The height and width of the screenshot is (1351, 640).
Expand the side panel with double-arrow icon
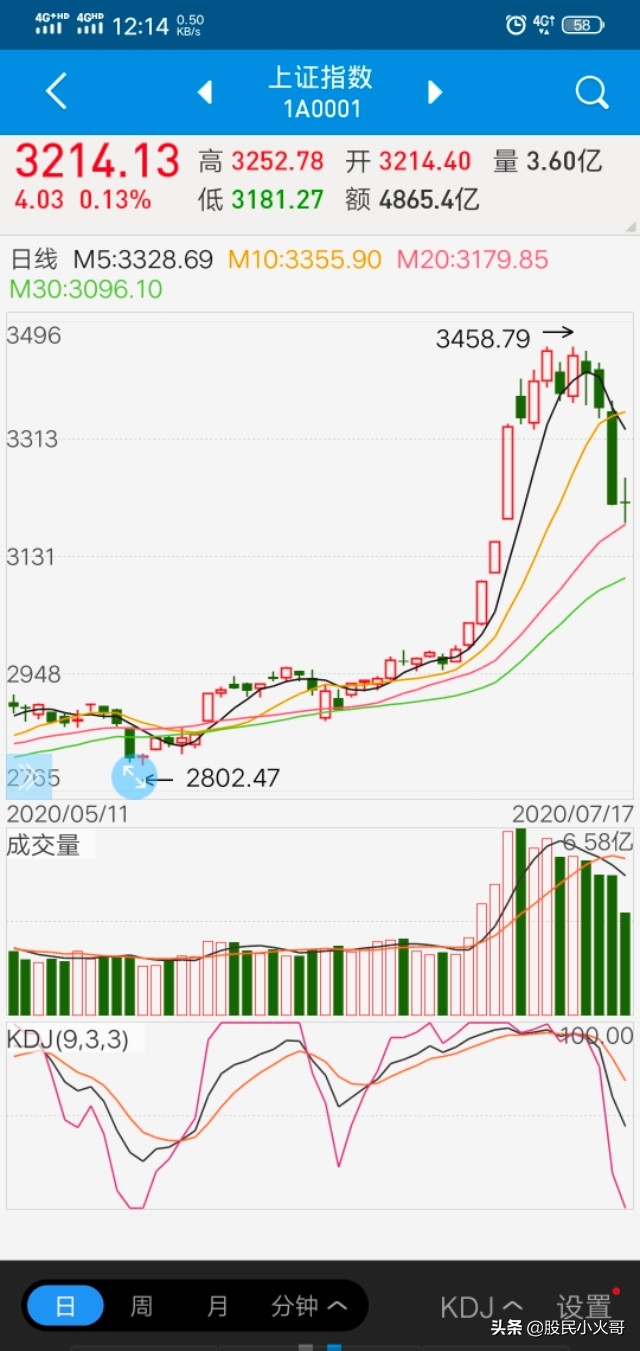pyautogui.click(x=27, y=776)
